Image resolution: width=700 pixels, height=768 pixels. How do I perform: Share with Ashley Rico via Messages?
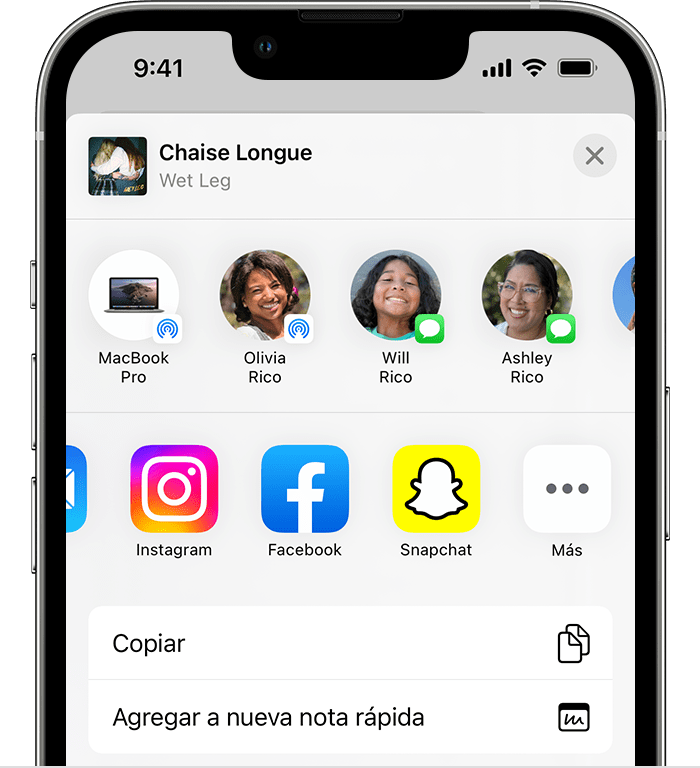click(527, 296)
